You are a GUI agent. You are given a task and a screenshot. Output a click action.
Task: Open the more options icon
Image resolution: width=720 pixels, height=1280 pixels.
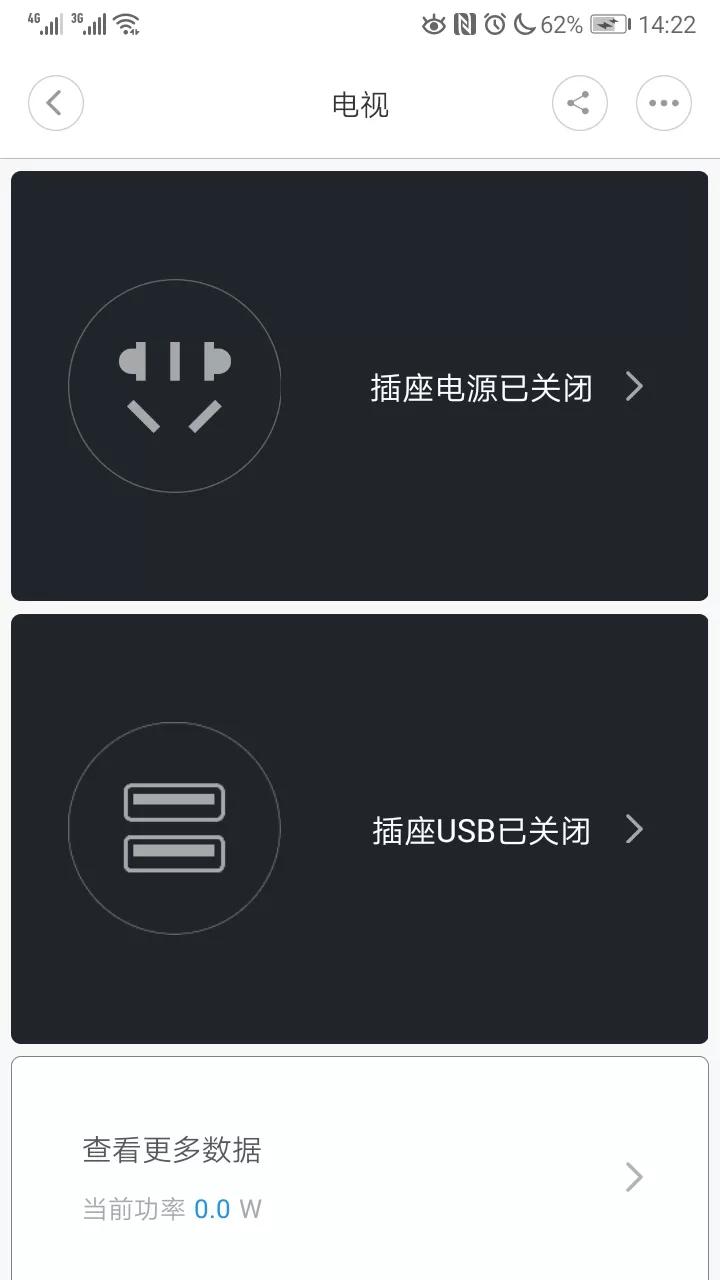664,103
